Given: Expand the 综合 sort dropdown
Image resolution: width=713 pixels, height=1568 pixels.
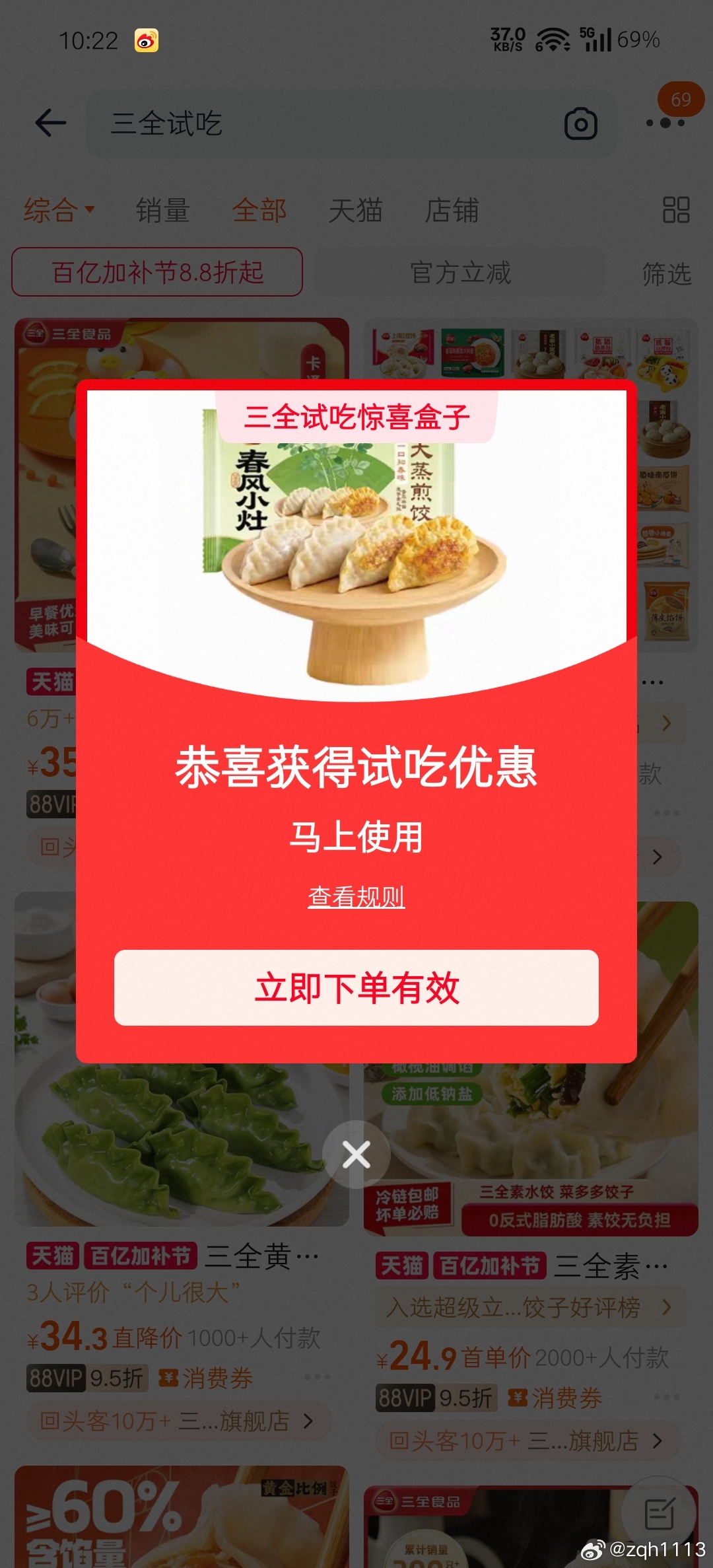Looking at the screenshot, I should (x=59, y=210).
